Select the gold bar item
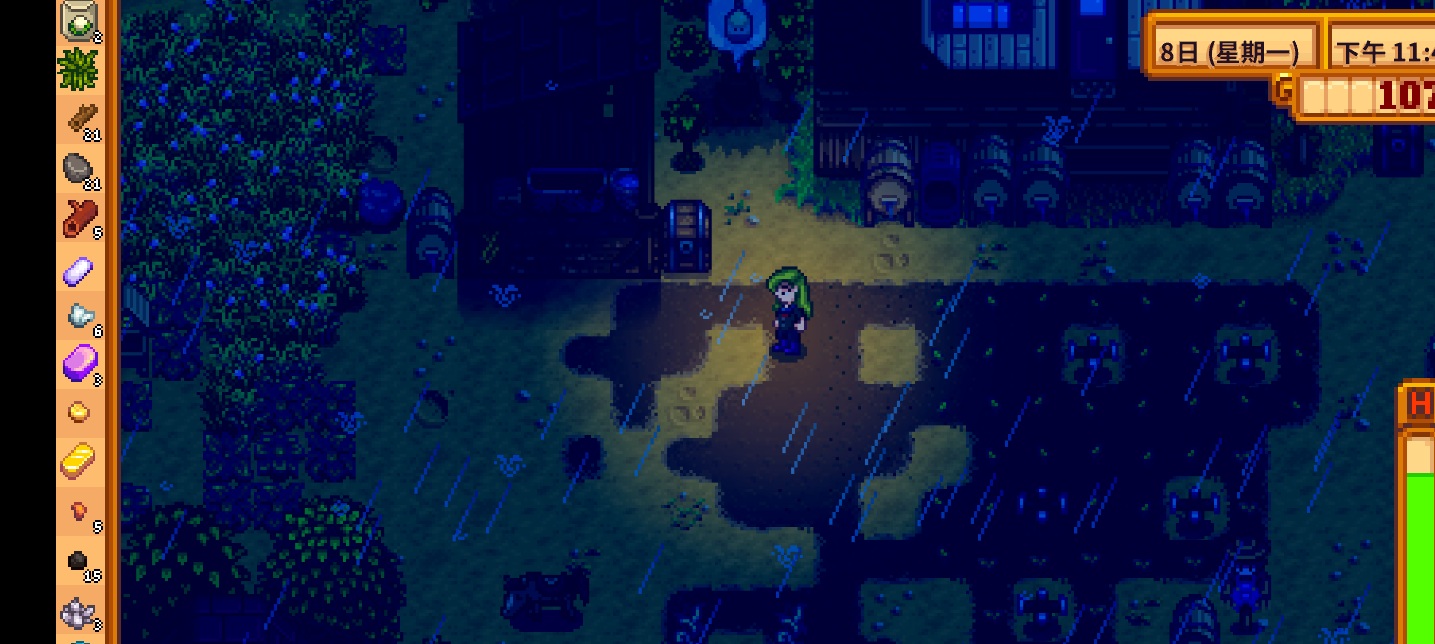The width and height of the screenshot is (1435, 644). tap(79, 461)
